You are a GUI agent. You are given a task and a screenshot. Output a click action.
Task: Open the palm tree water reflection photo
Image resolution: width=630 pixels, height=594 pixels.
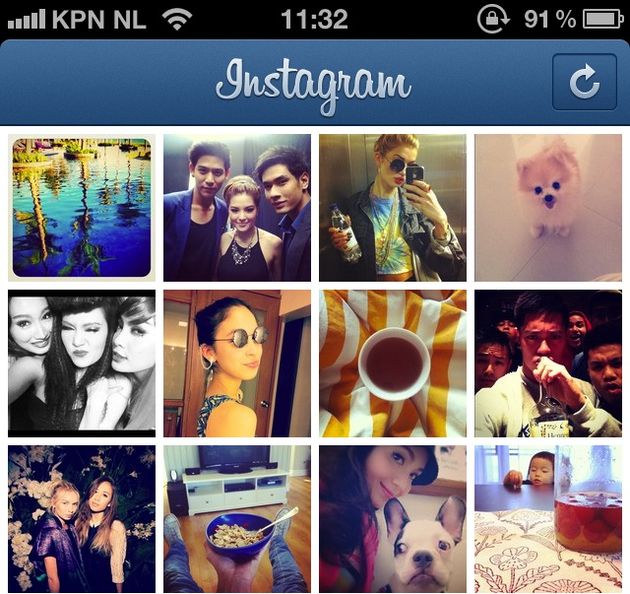81,208
